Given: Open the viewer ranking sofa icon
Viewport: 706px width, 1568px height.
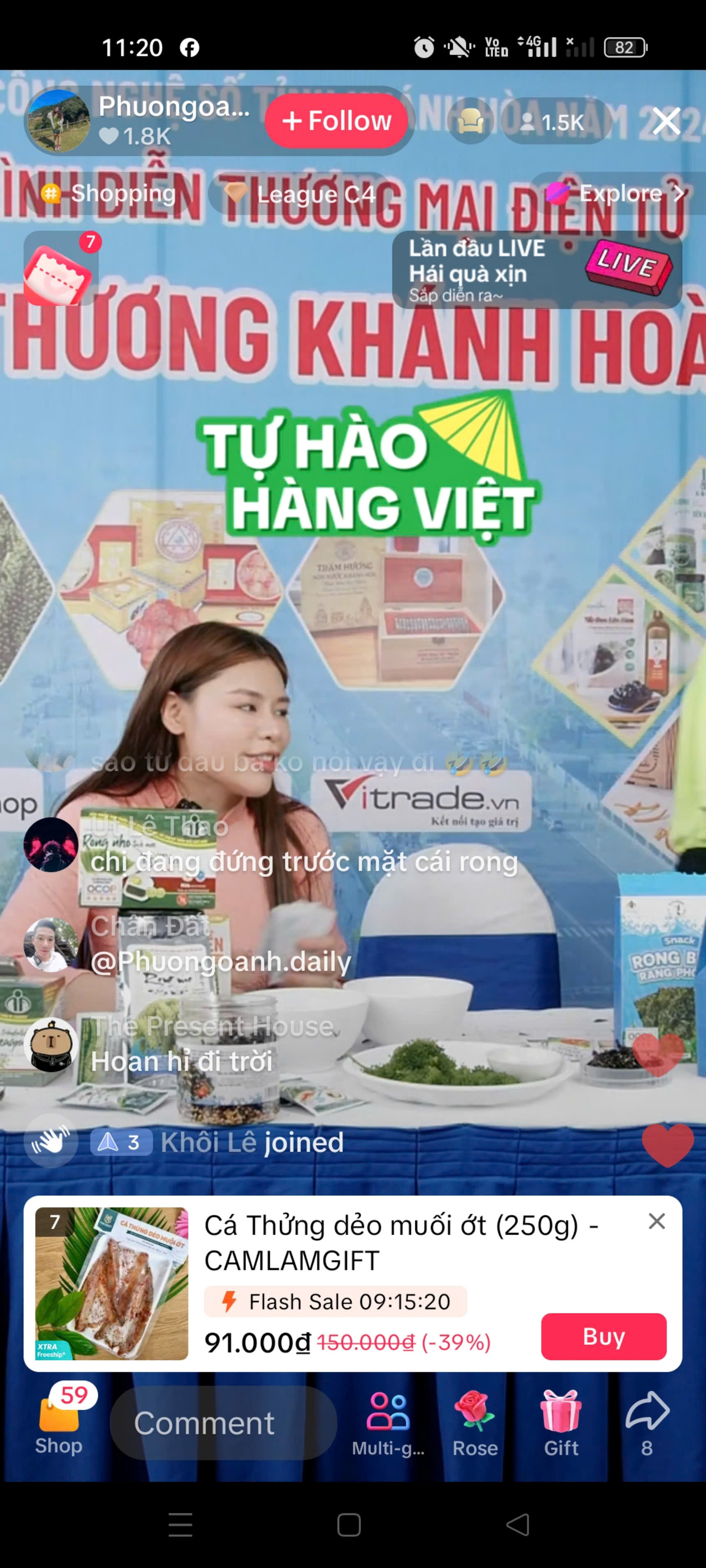Looking at the screenshot, I should click(470, 122).
